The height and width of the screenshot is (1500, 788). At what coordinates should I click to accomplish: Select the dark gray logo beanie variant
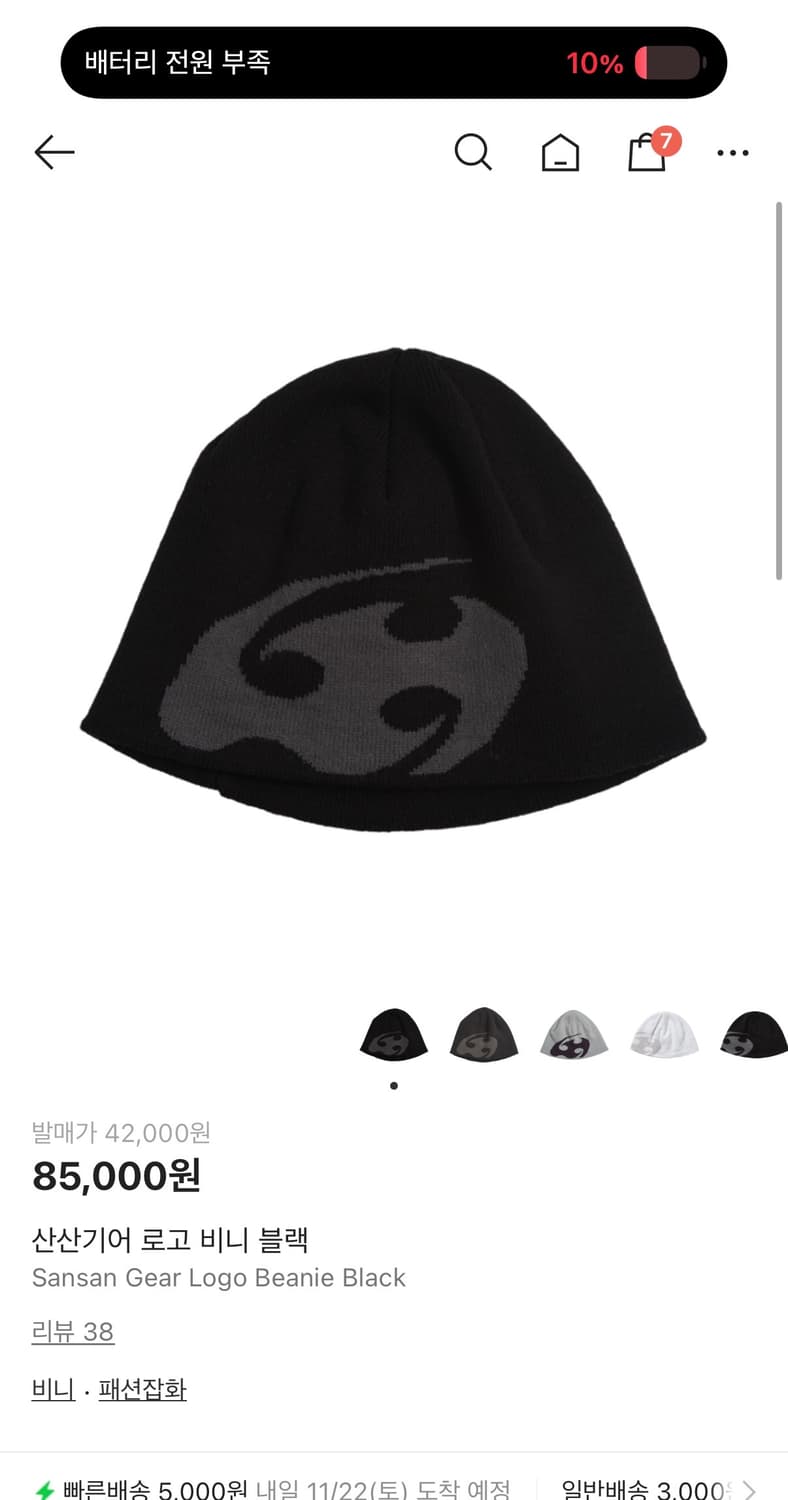click(484, 1034)
